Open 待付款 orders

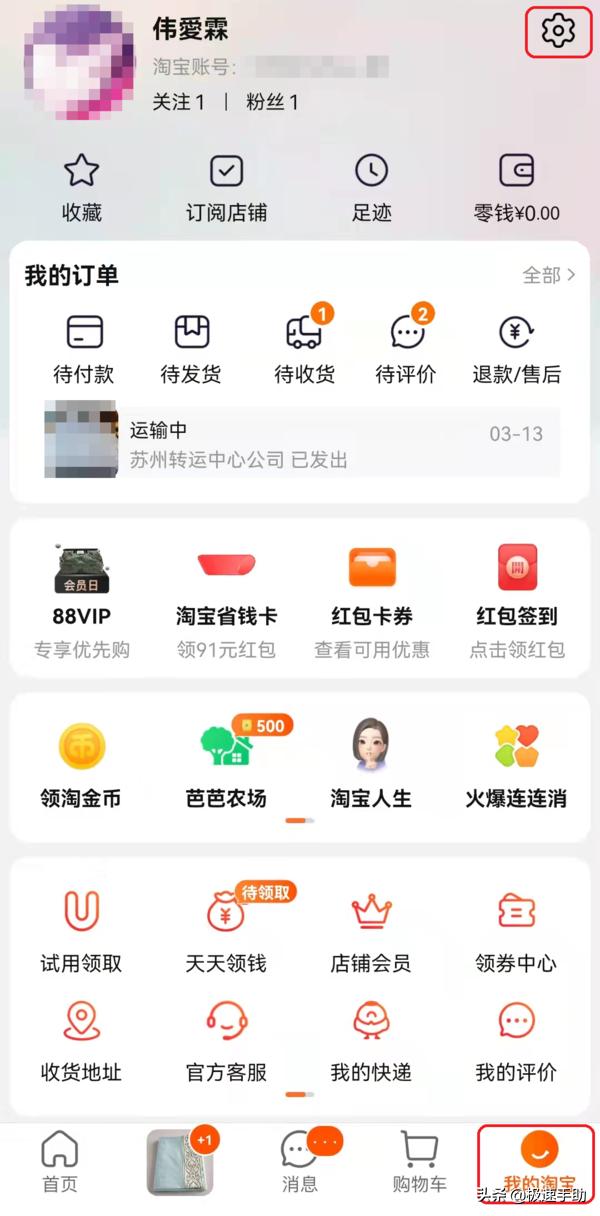click(84, 348)
